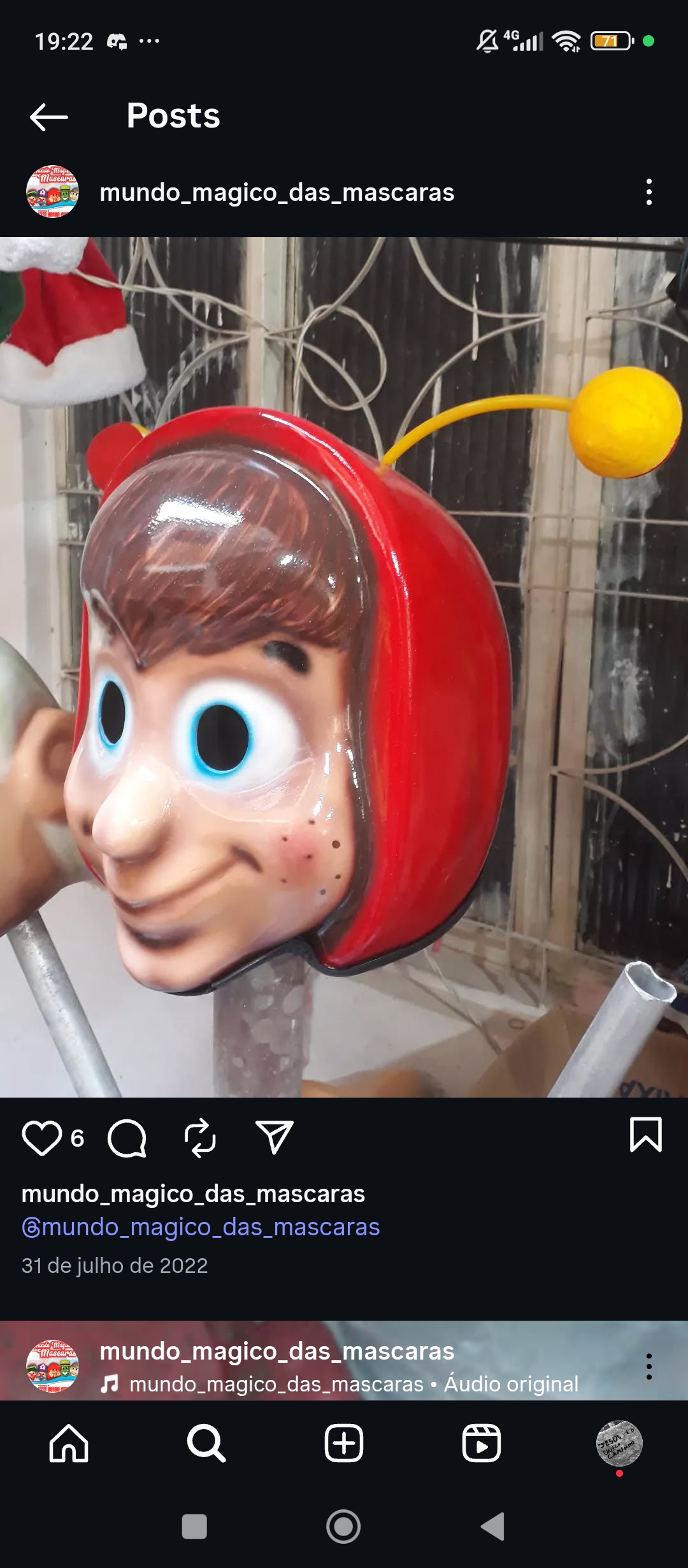Go back from the Posts screen

pos(48,117)
